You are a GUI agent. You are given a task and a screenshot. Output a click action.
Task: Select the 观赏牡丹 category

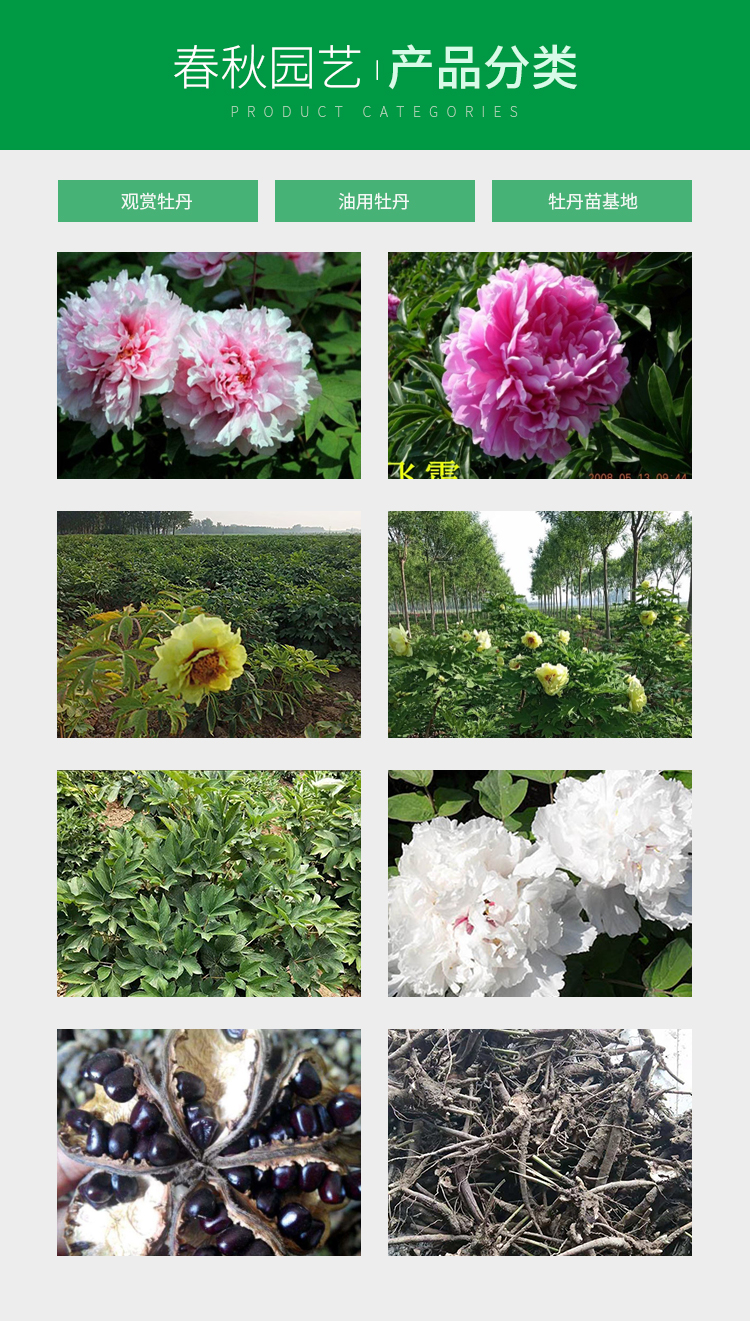157,201
